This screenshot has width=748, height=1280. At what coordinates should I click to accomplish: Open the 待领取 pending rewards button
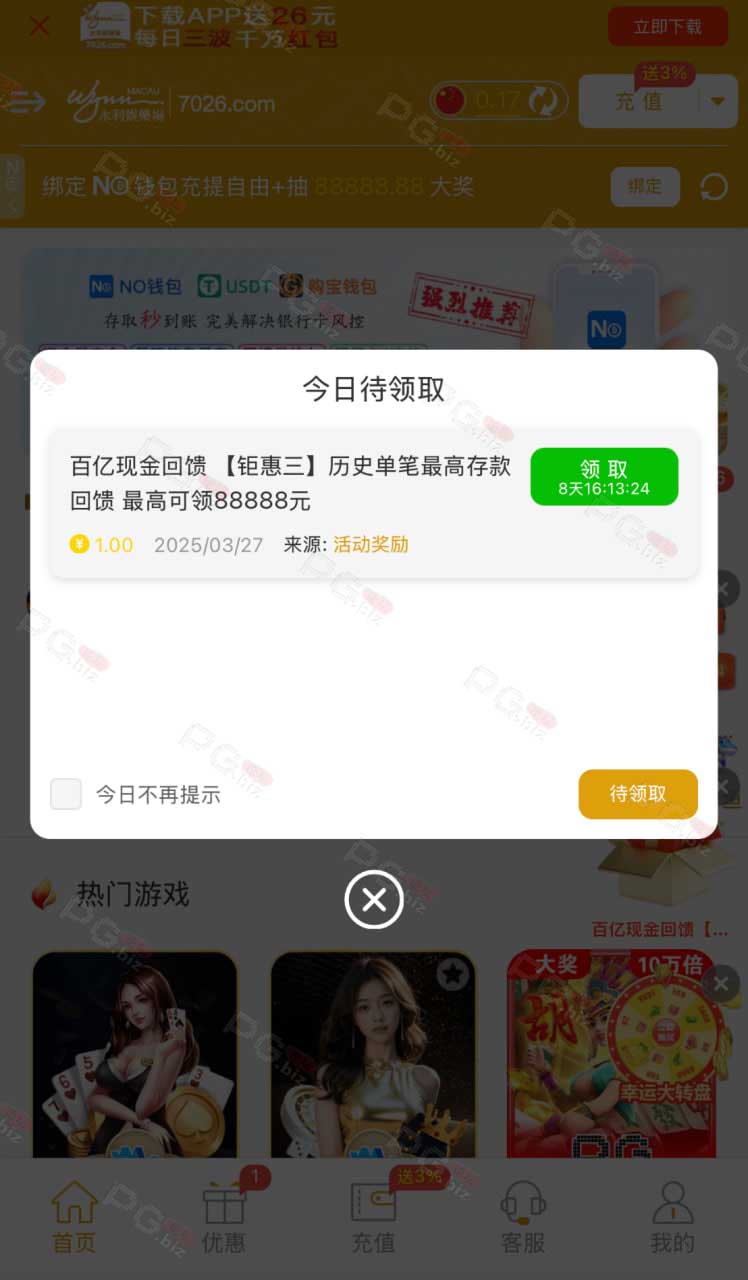click(x=638, y=794)
